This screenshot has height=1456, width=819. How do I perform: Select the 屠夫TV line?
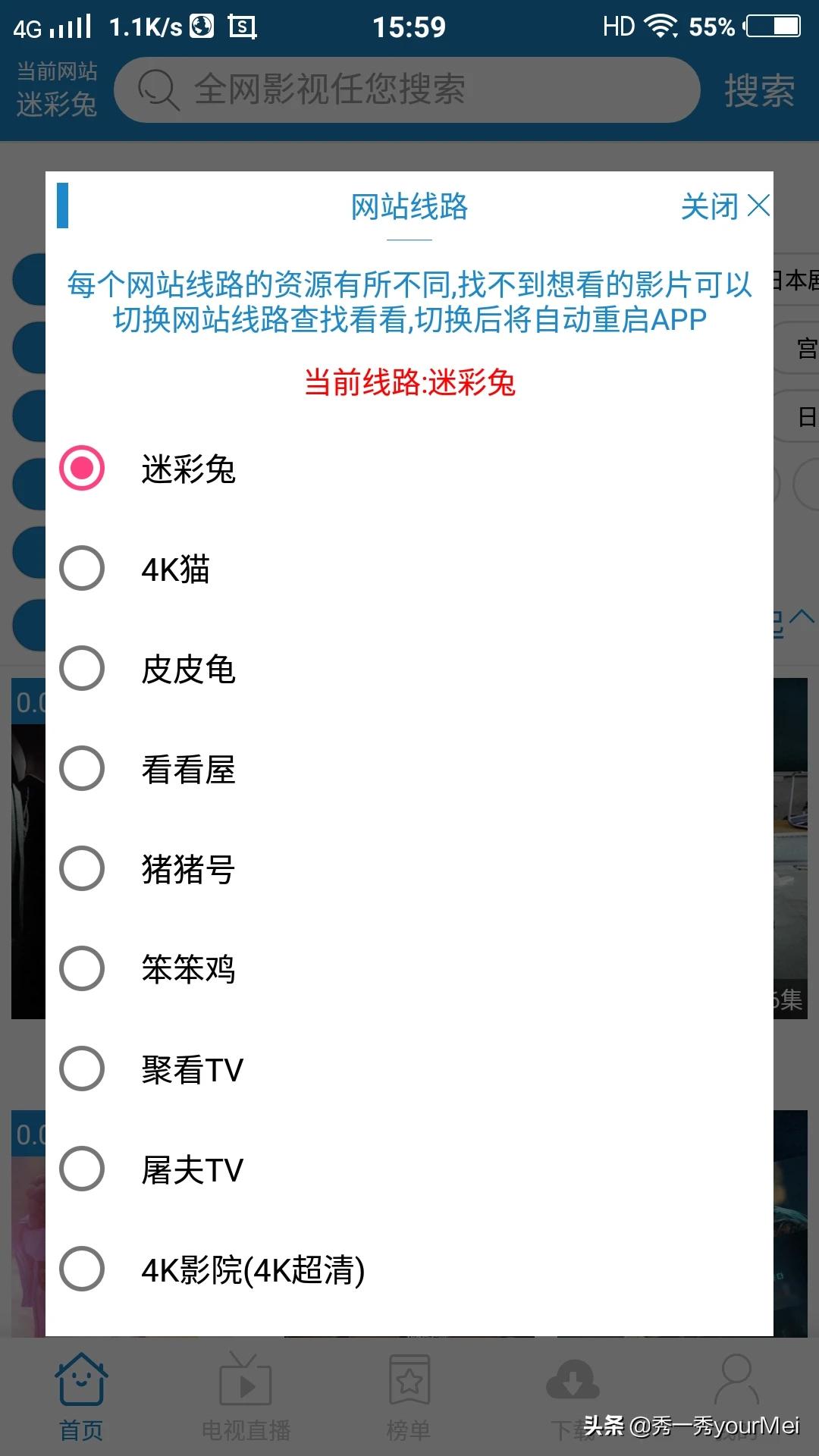pyautogui.click(x=82, y=1169)
